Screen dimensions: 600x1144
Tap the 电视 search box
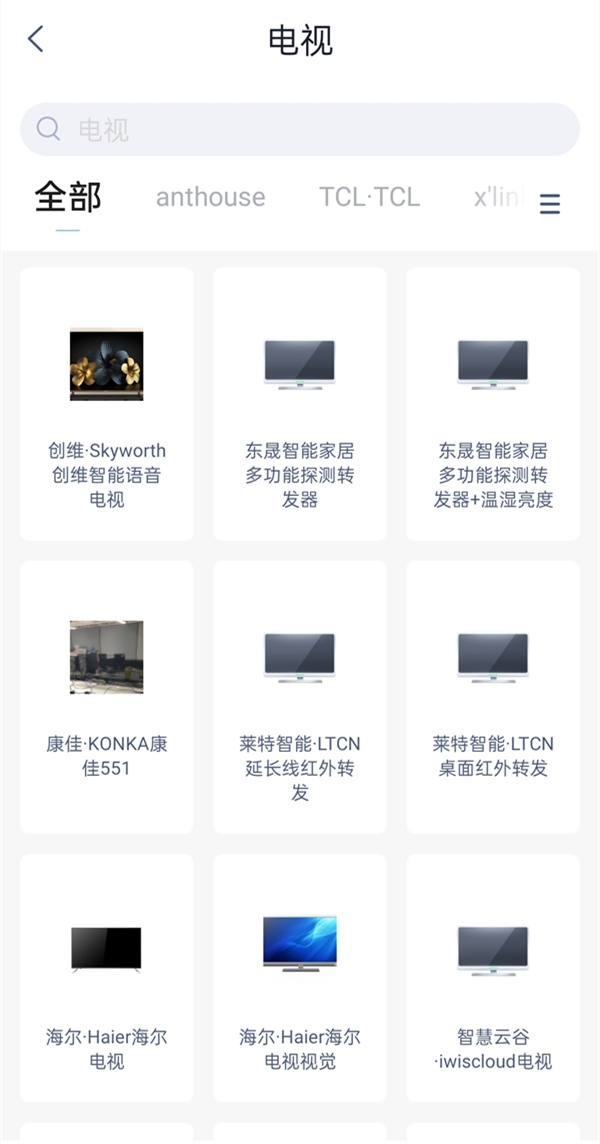(x=300, y=130)
